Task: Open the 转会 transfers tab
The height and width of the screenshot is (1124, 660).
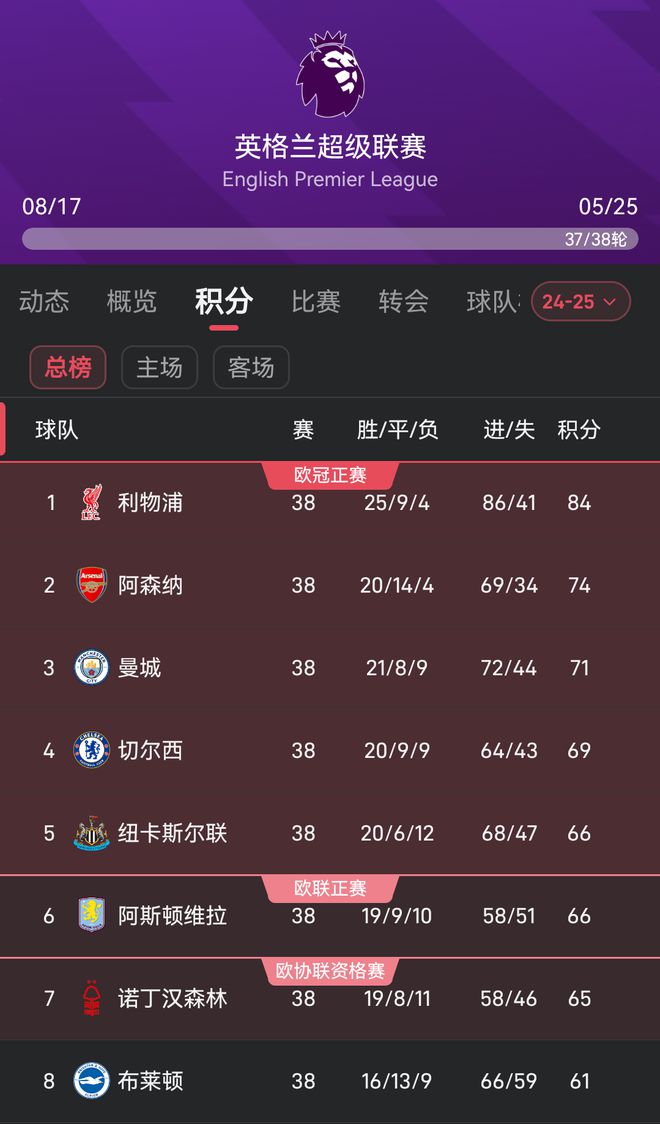Action: (404, 301)
